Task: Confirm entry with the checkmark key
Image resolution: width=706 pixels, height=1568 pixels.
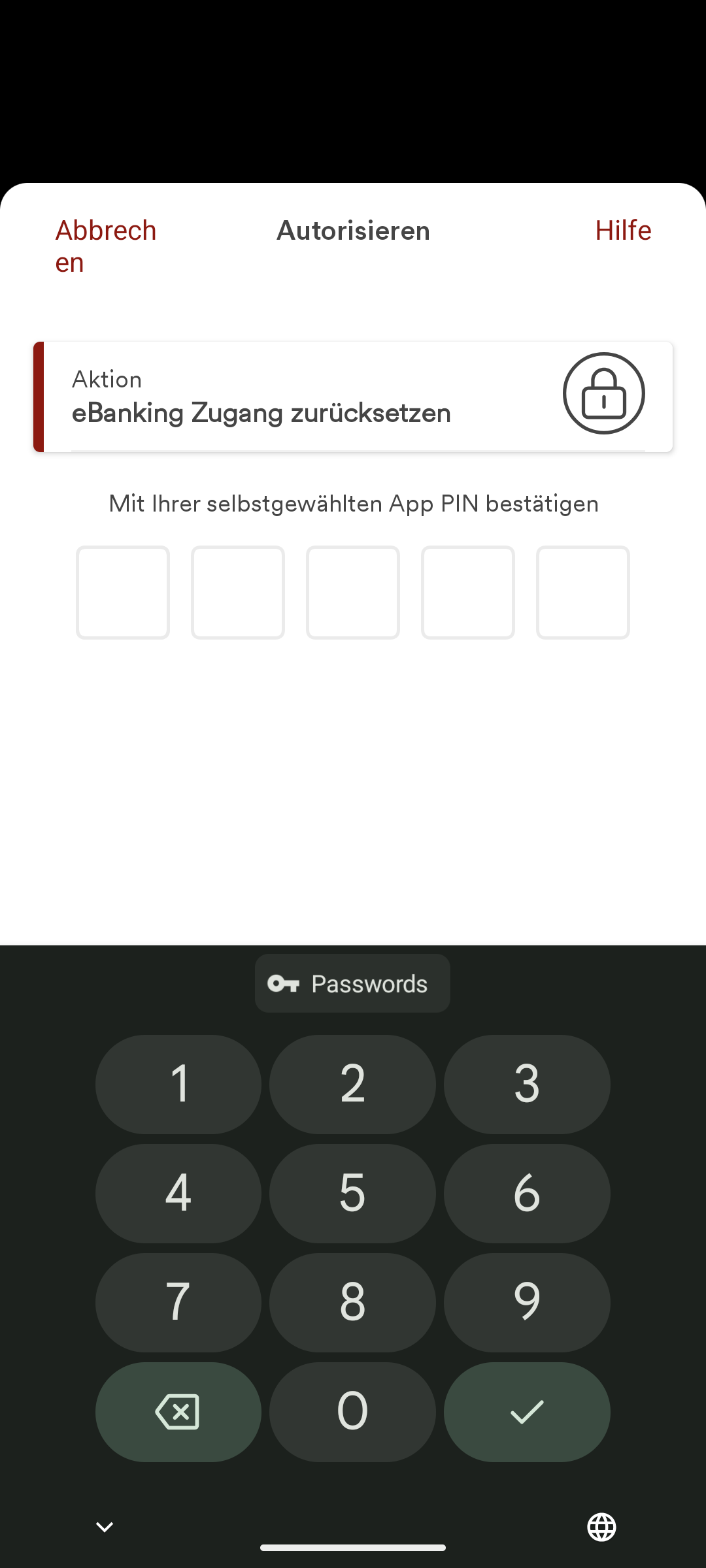Action: pos(527,1411)
